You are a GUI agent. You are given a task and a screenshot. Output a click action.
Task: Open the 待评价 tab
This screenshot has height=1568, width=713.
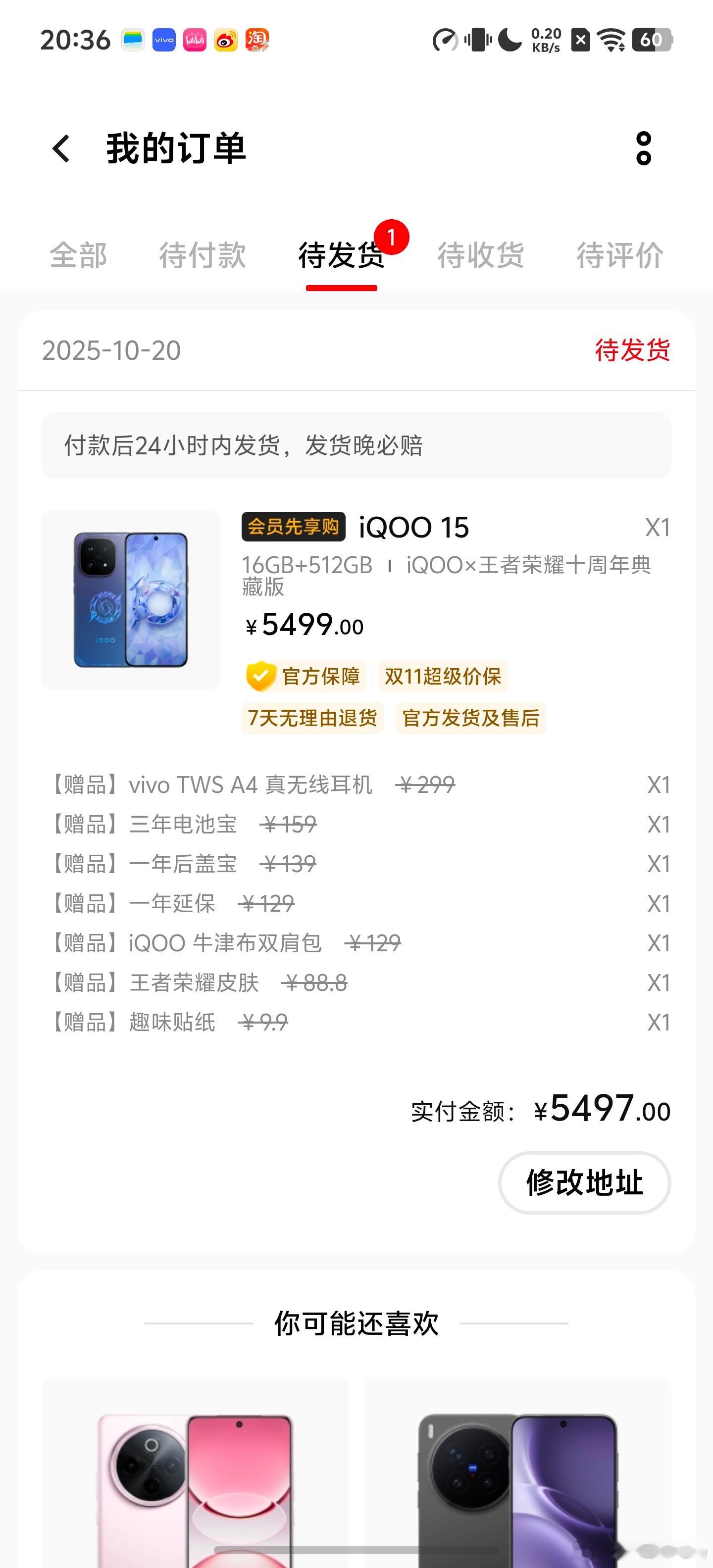point(619,255)
